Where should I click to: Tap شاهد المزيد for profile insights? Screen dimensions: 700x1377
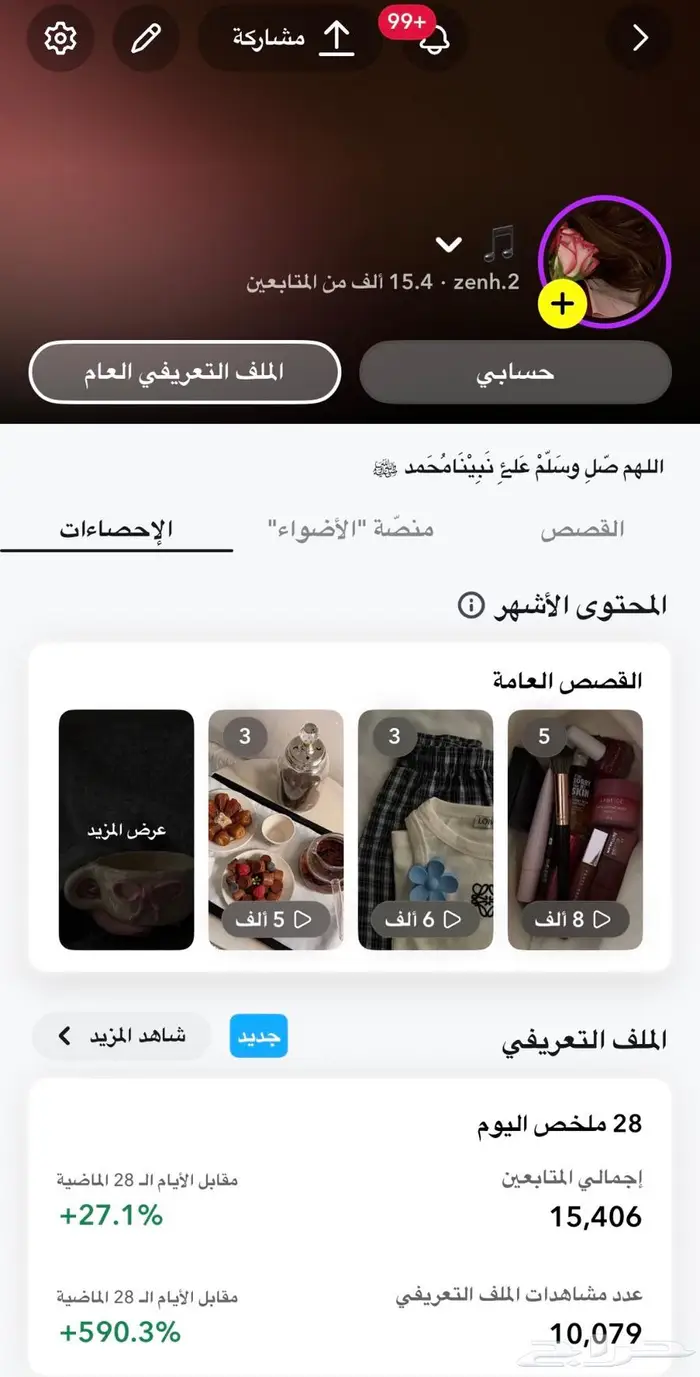(x=121, y=1036)
